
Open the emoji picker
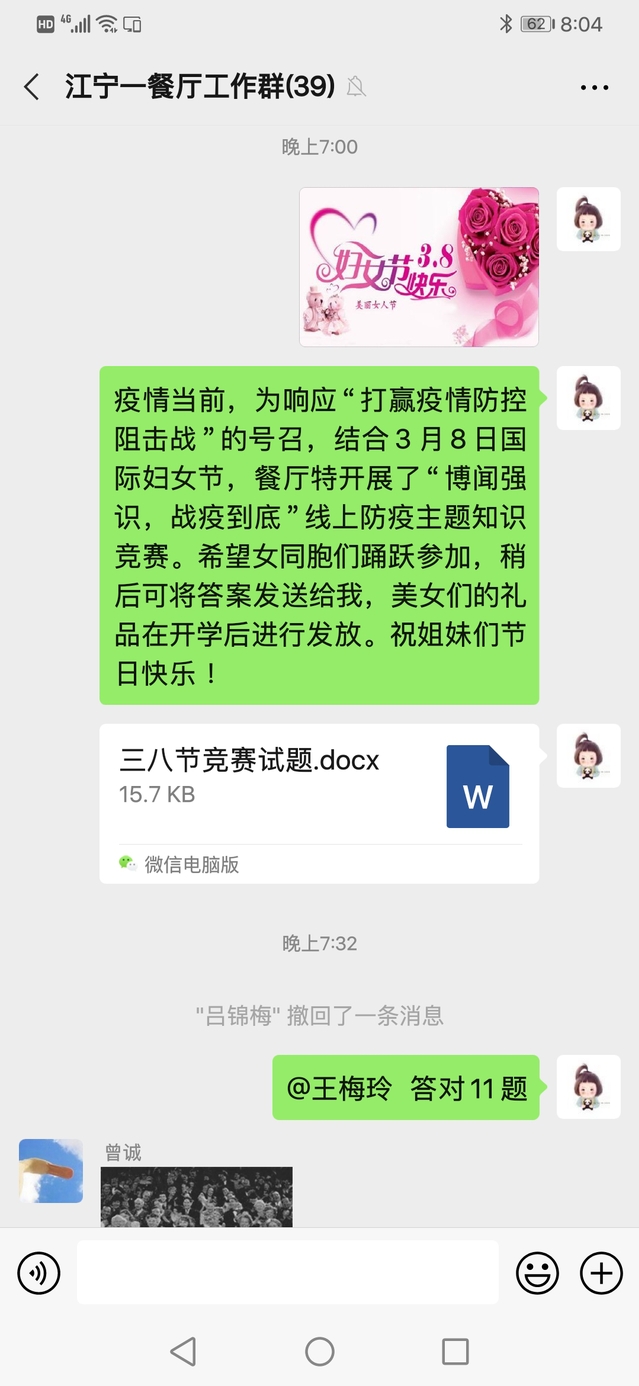537,1273
